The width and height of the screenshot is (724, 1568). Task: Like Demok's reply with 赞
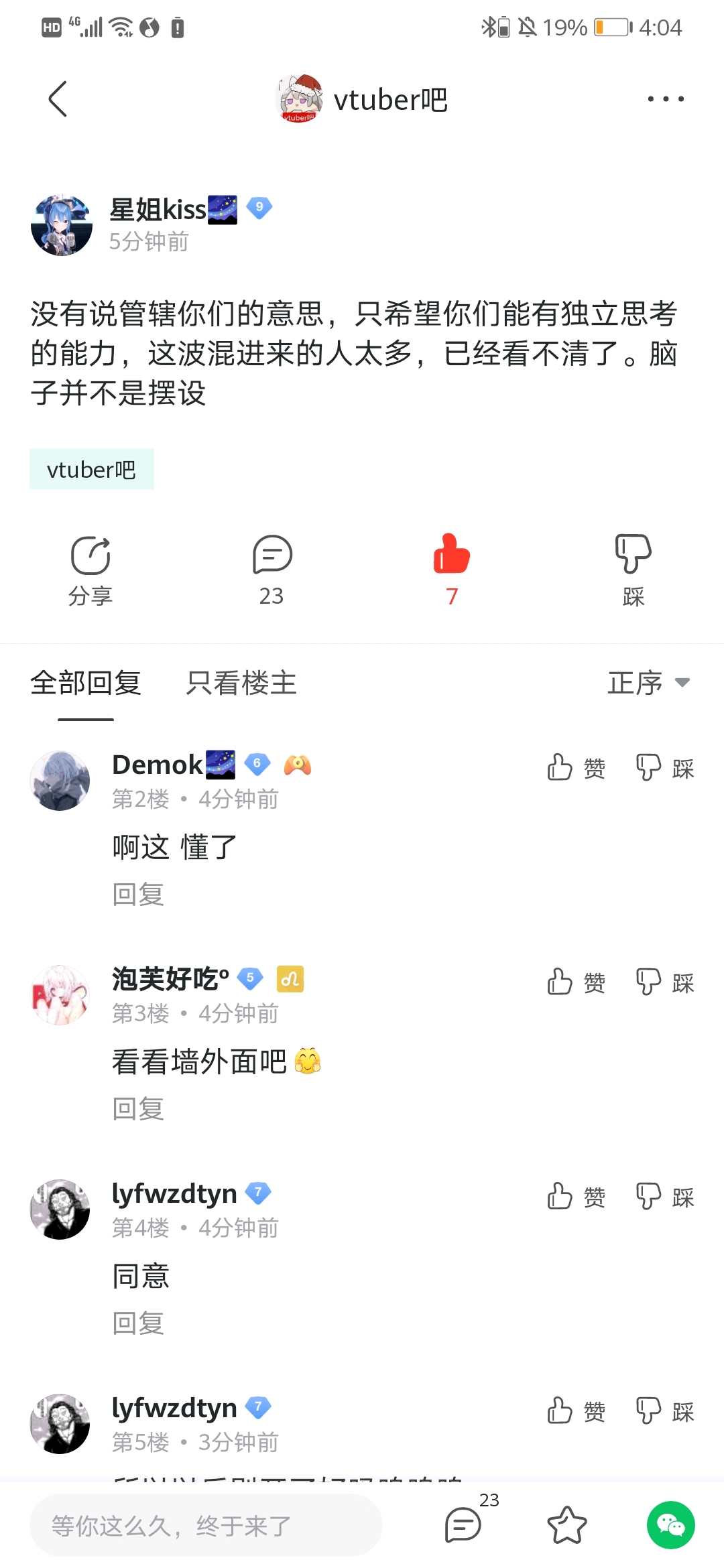(577, 768)
